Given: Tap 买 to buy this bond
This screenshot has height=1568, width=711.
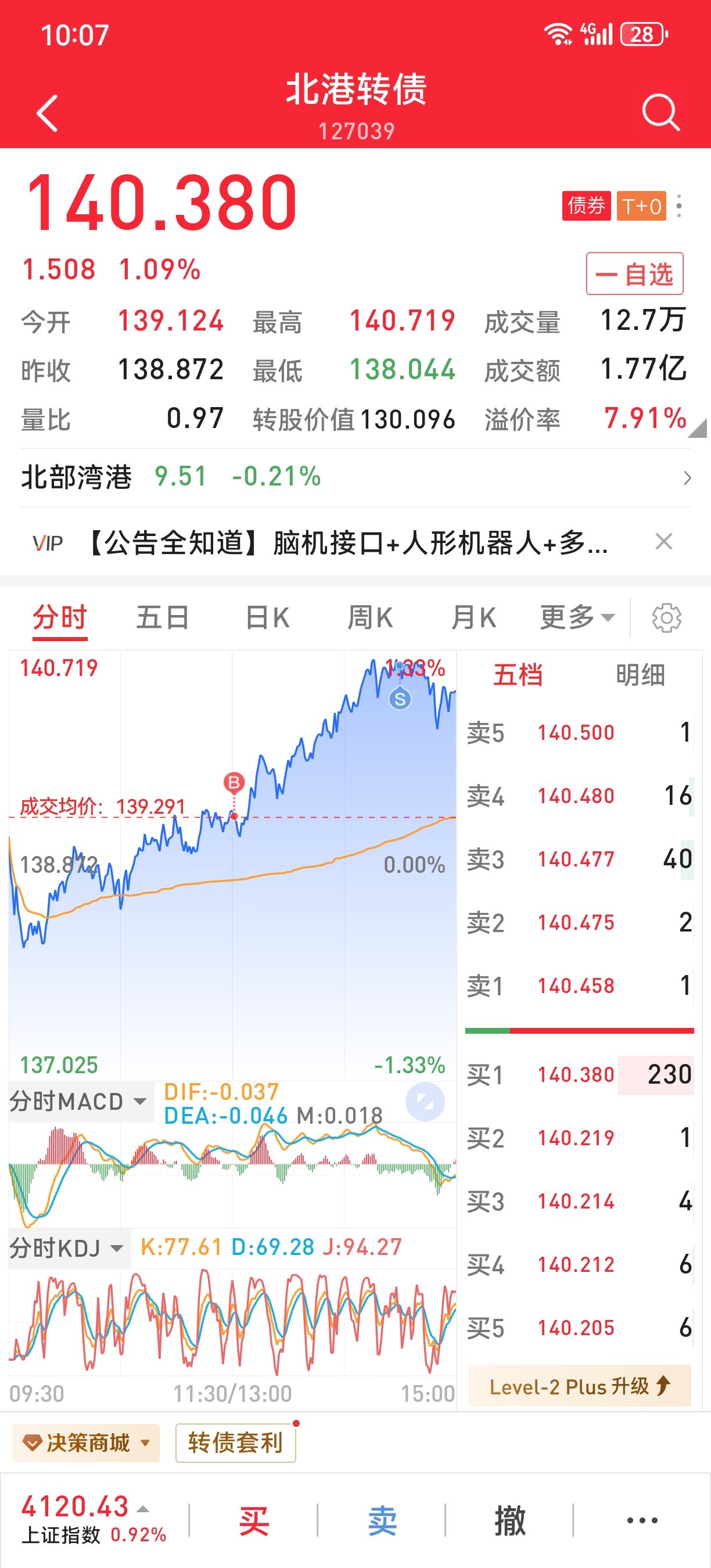Looking at the screenshot, I should pyautogui.click(x=253, y=1520).
